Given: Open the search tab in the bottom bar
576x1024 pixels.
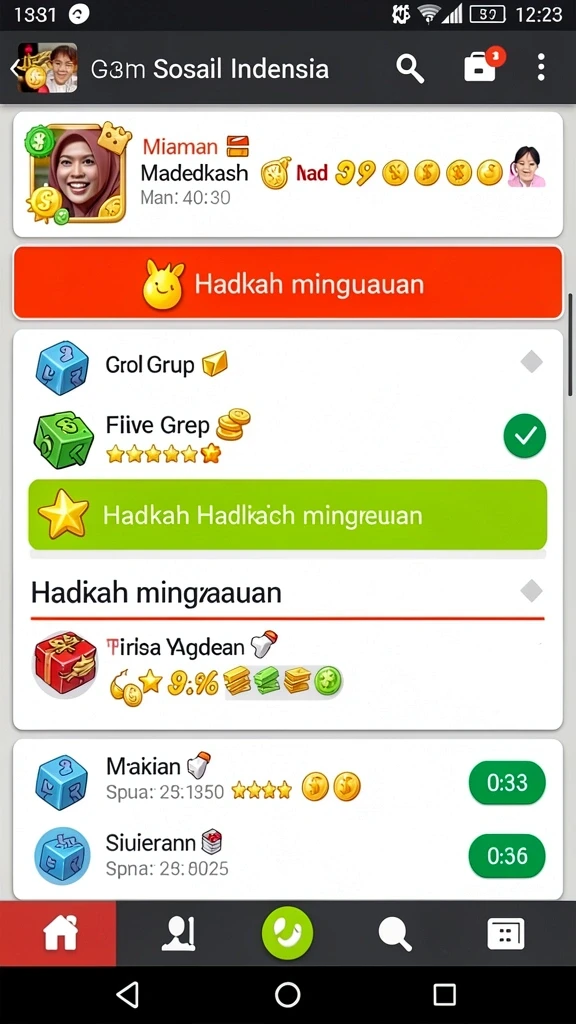Looking at the screenshot, I should point(395,934).
